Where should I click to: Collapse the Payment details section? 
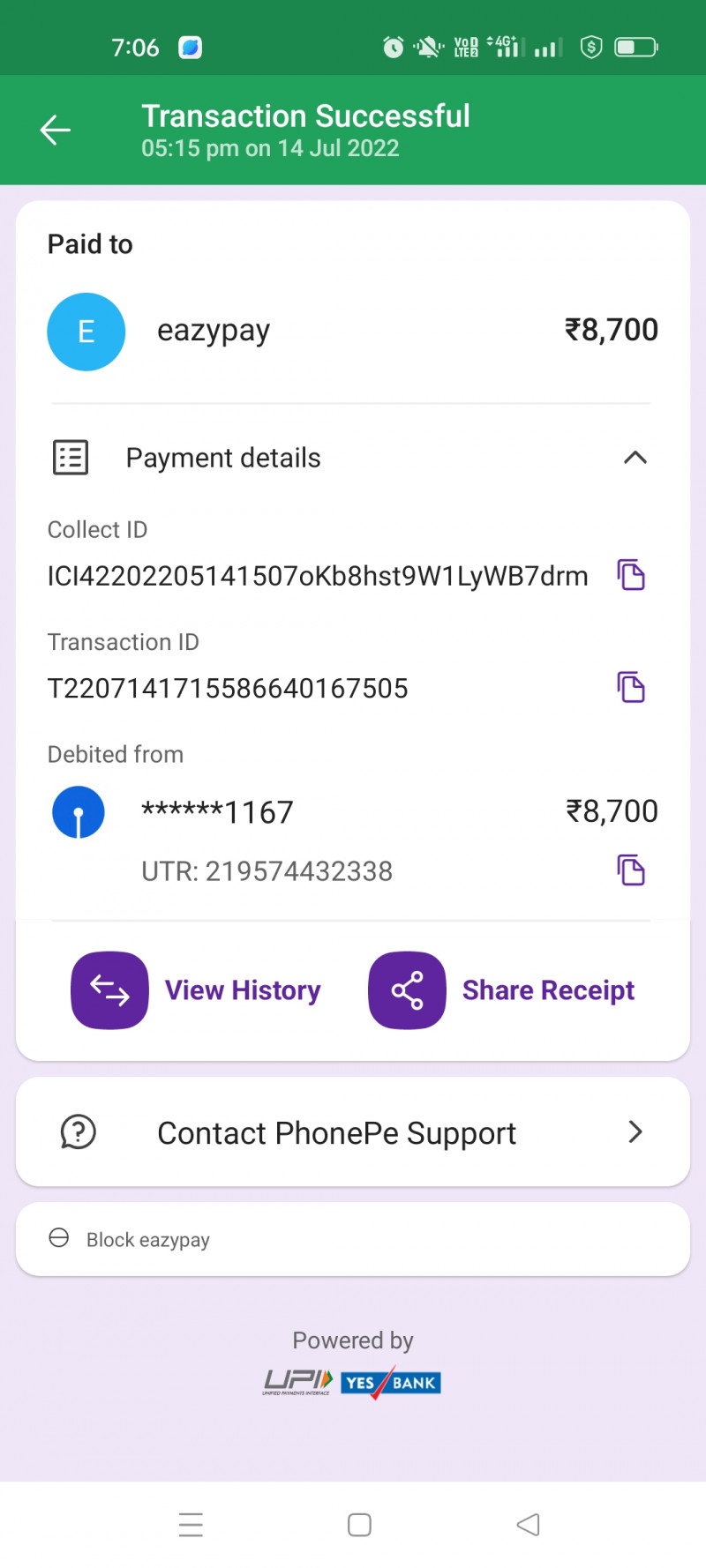(x=635, y=458)
